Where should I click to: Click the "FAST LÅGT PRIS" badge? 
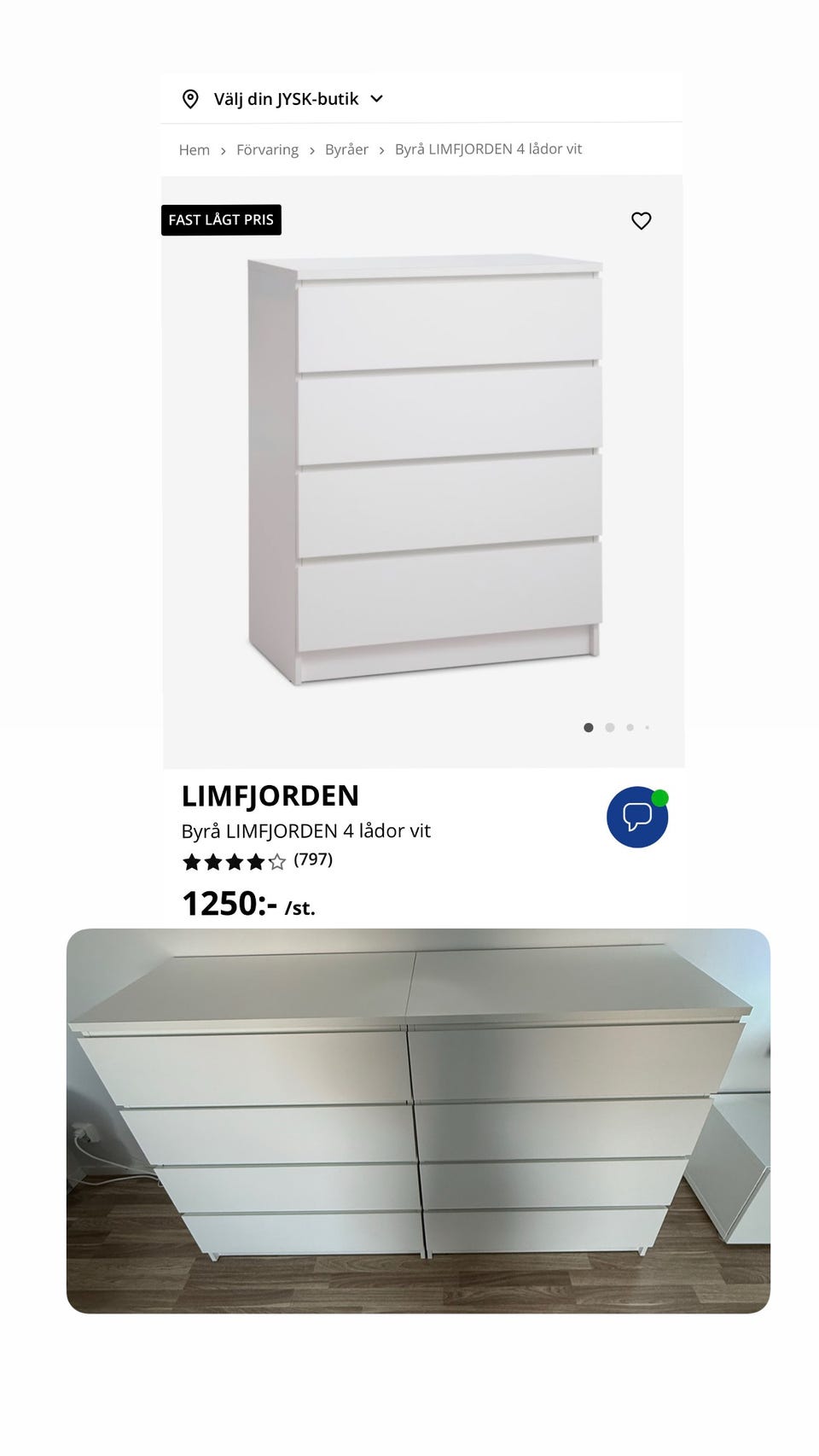point(221,219)
